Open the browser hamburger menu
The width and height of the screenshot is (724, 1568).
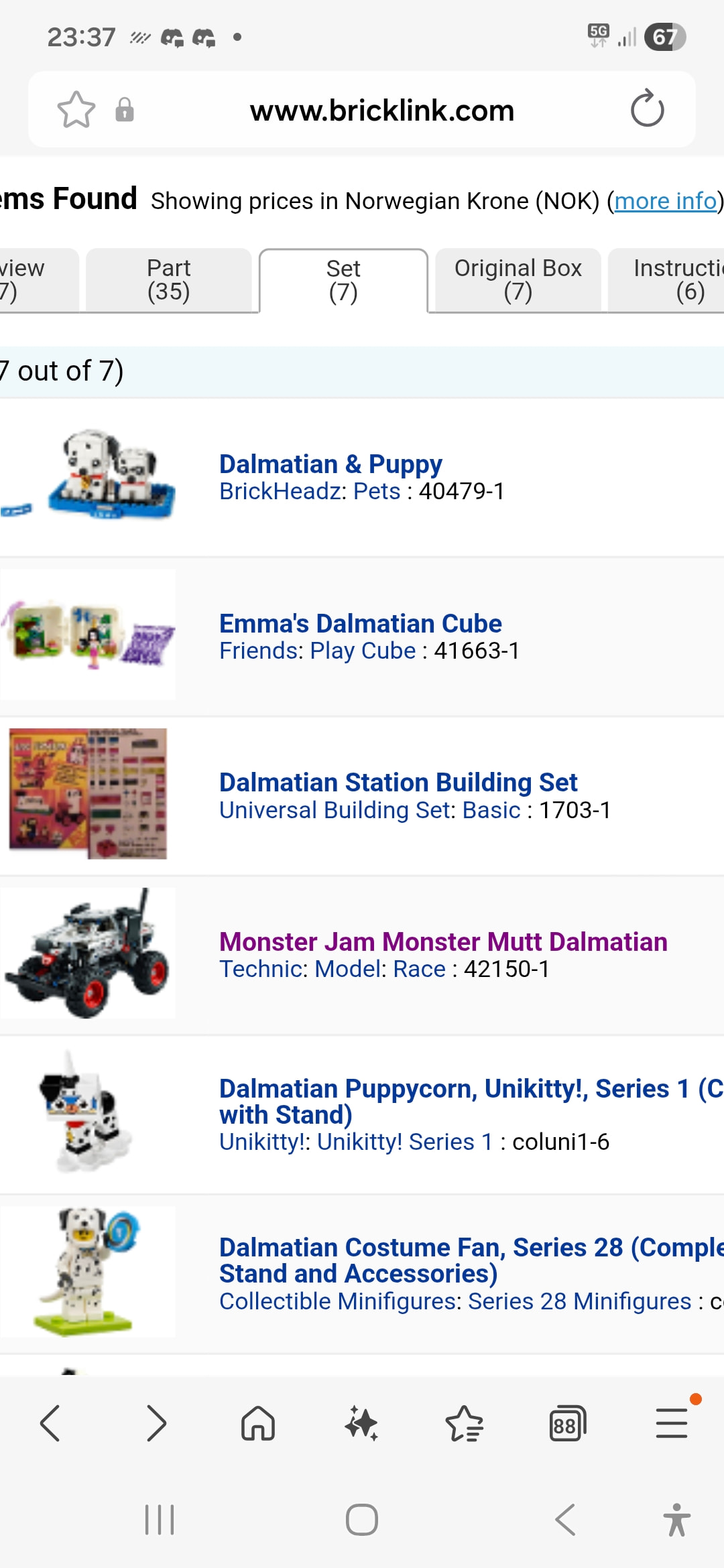(671, 1423)
